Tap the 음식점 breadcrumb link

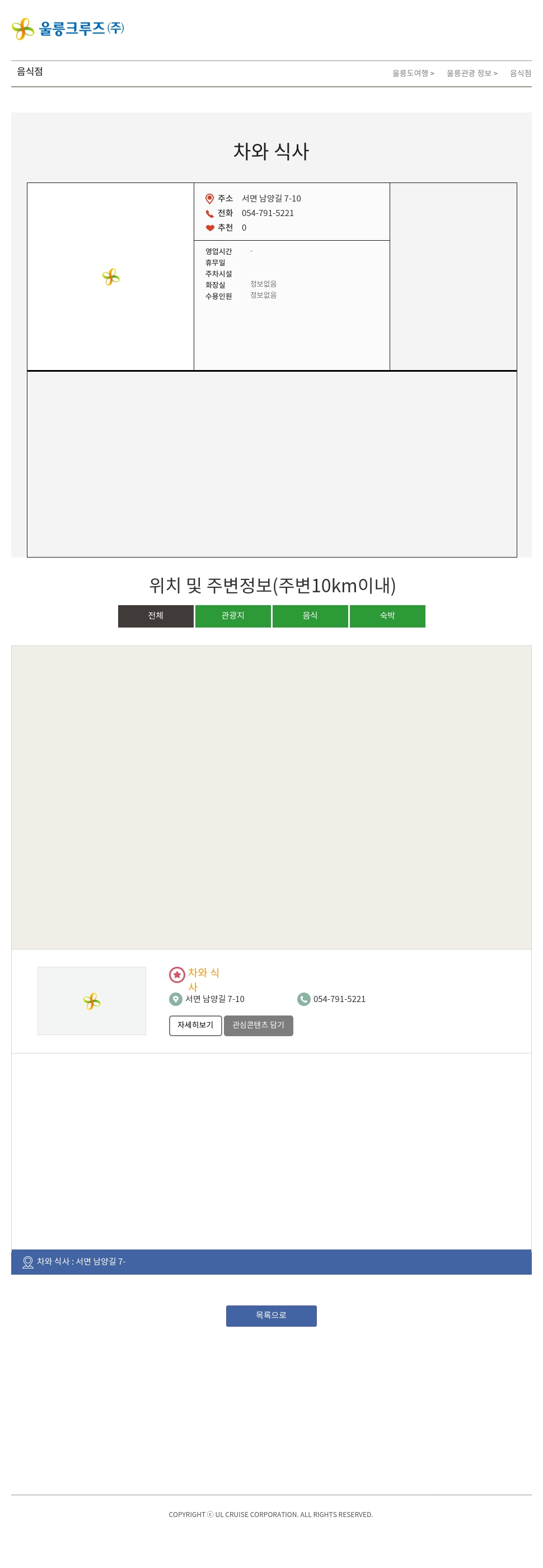[520, 73]
